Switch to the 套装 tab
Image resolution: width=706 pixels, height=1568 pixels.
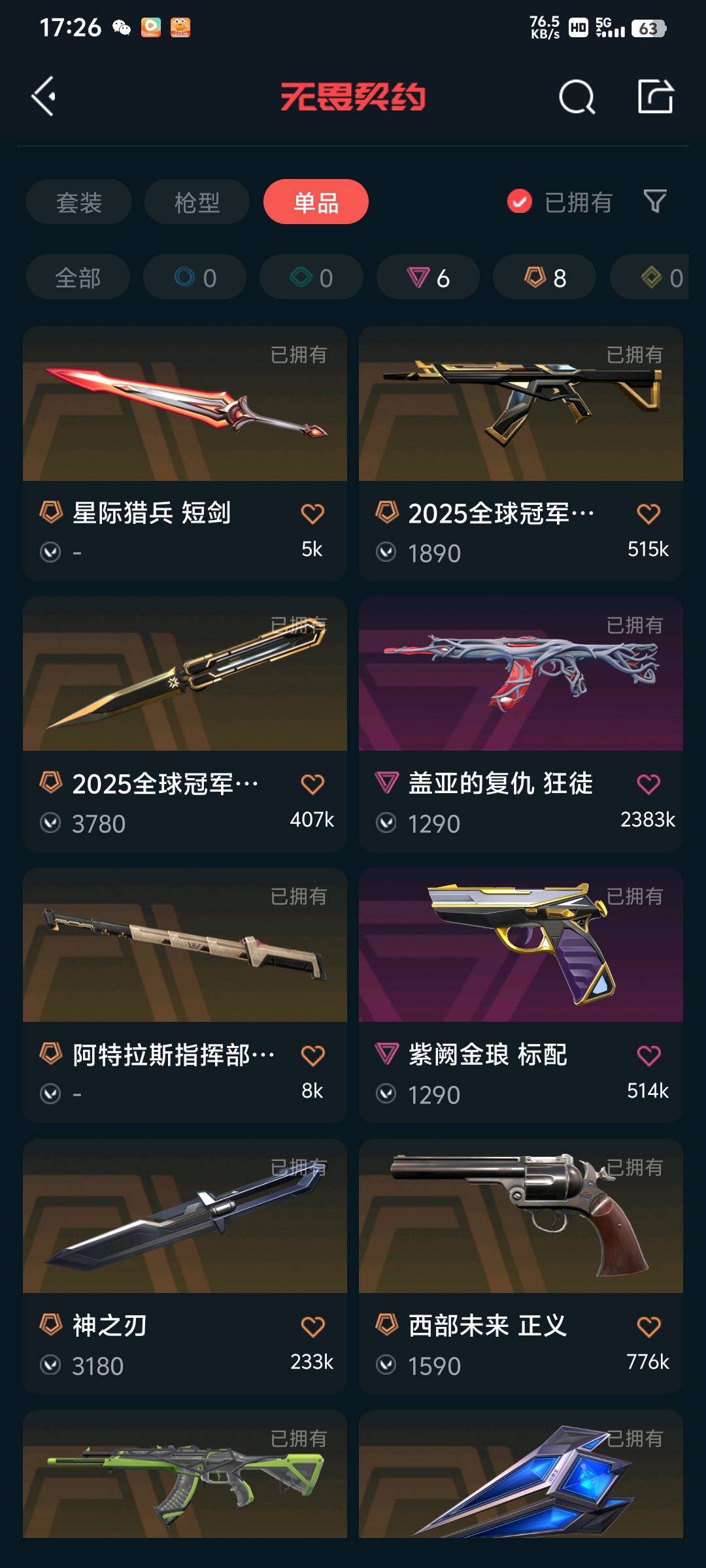point(79,202)
